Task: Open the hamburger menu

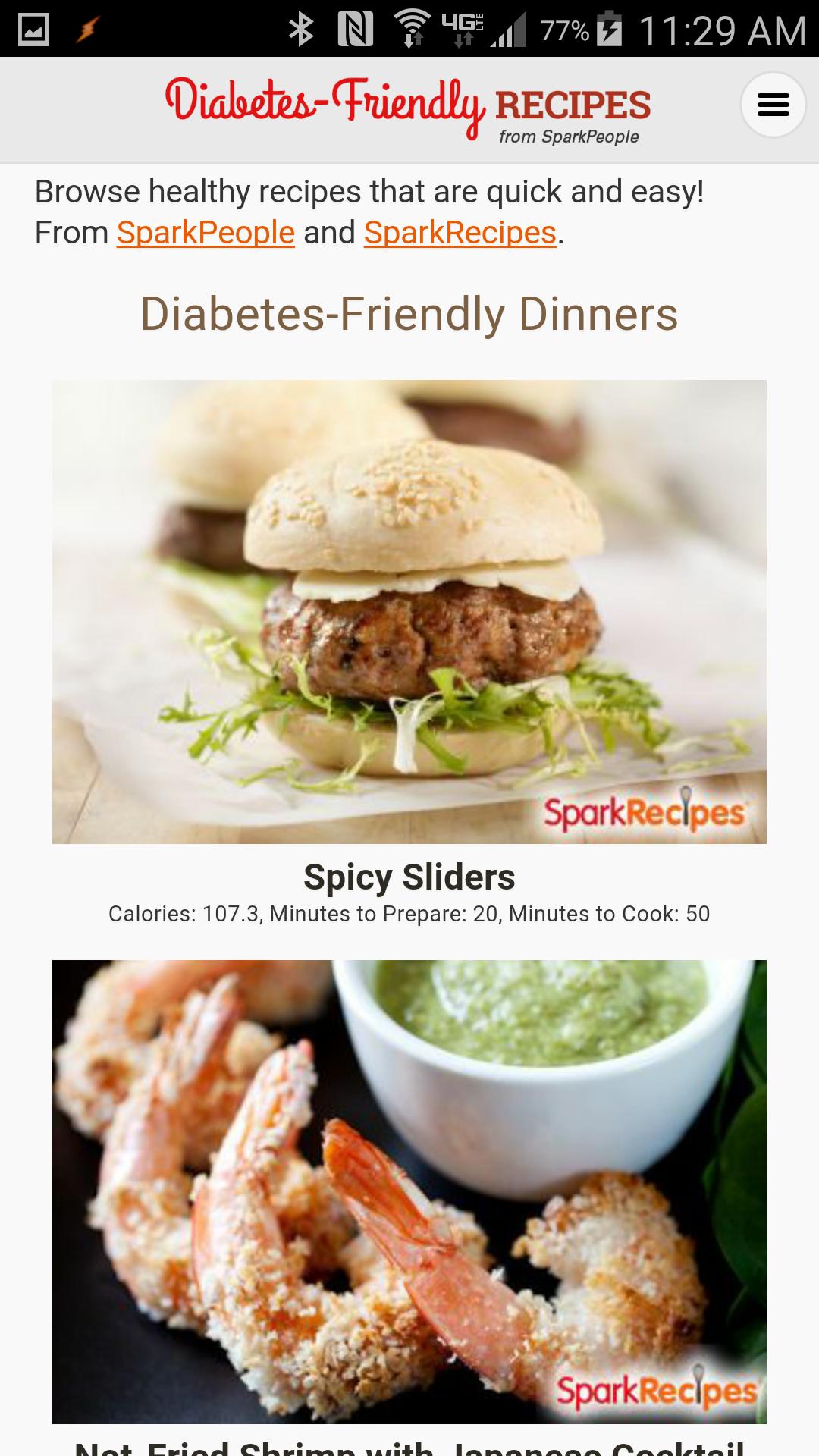Action: coord(773,105)
